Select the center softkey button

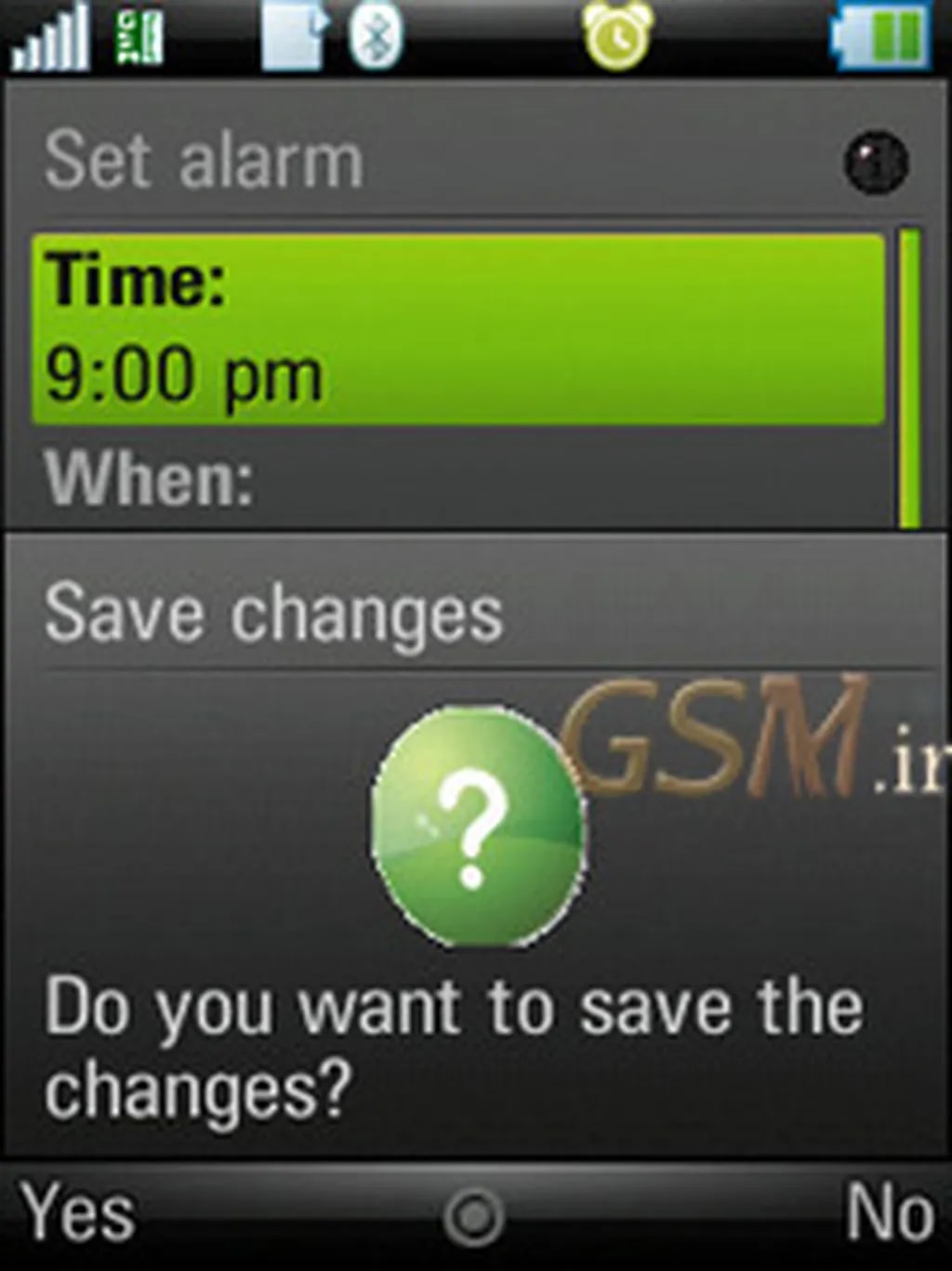[474, 1216]
